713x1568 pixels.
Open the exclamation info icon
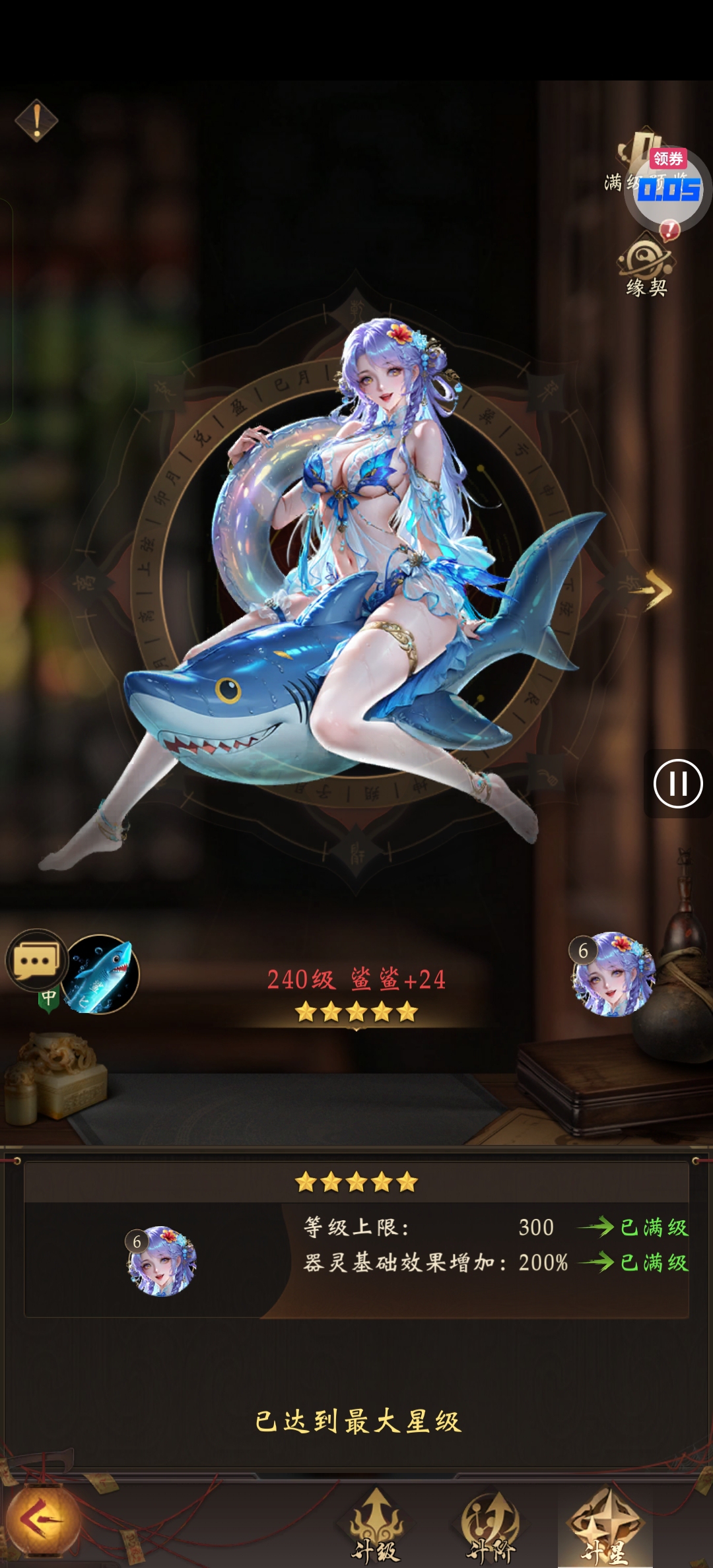(x=37, y=121)
